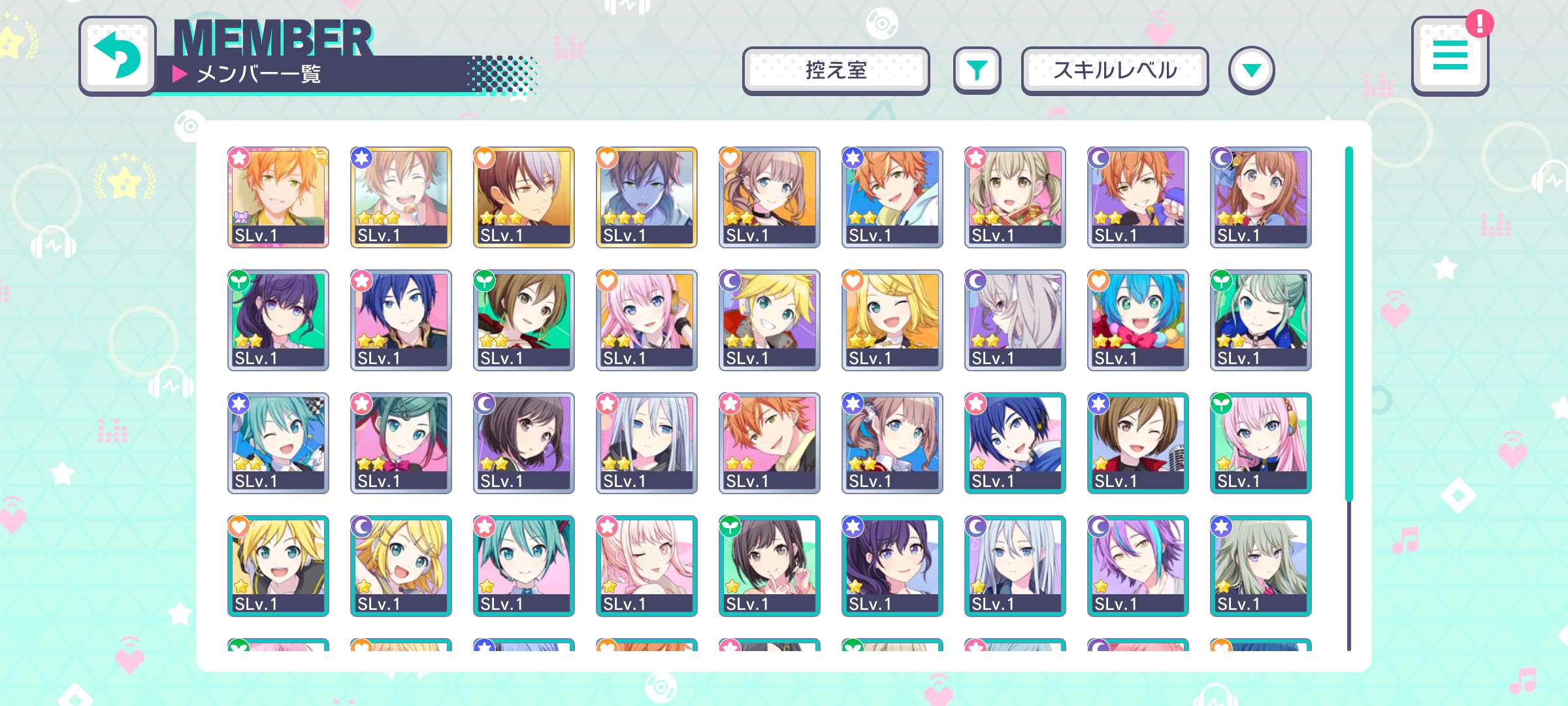
Task: Open the two-star pink-haired girl with headphones
Action: coord(646,320)
